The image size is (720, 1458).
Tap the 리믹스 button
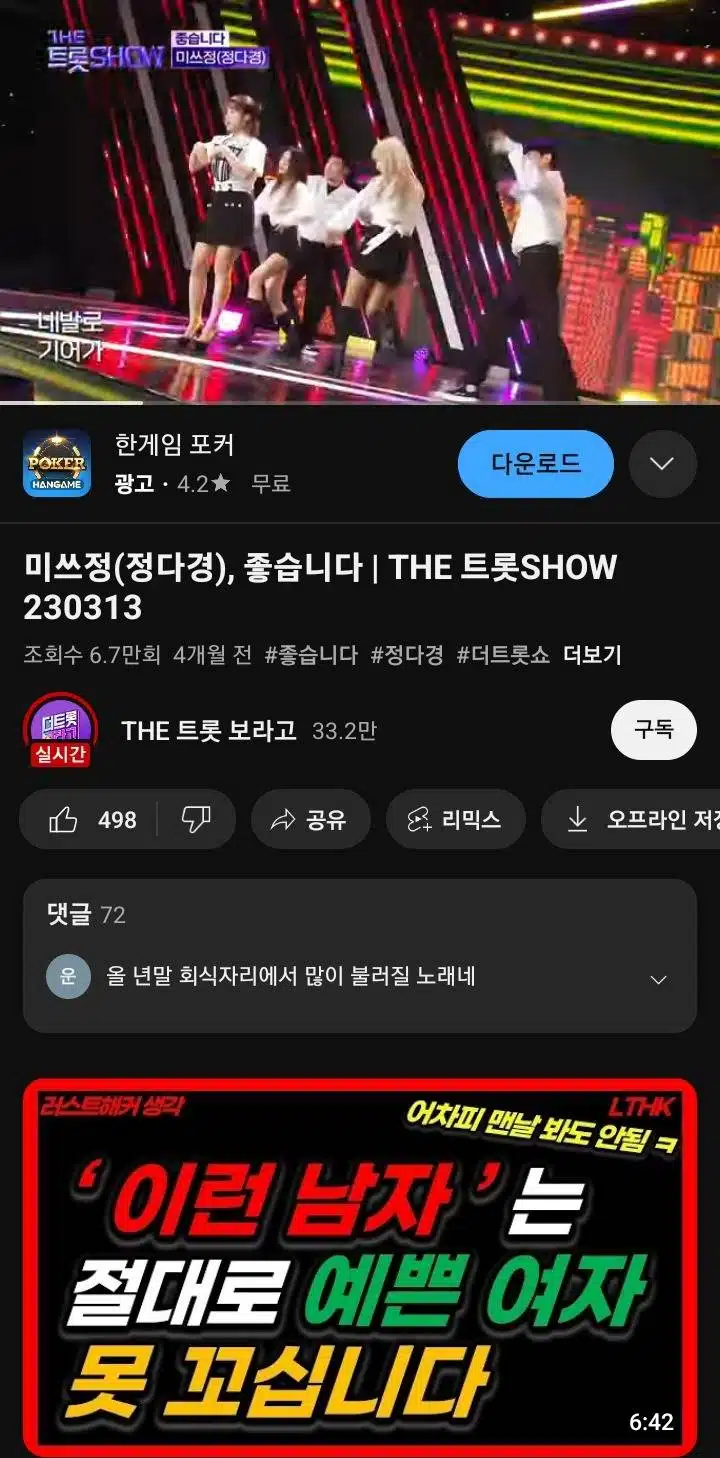(x=456, y=820)
